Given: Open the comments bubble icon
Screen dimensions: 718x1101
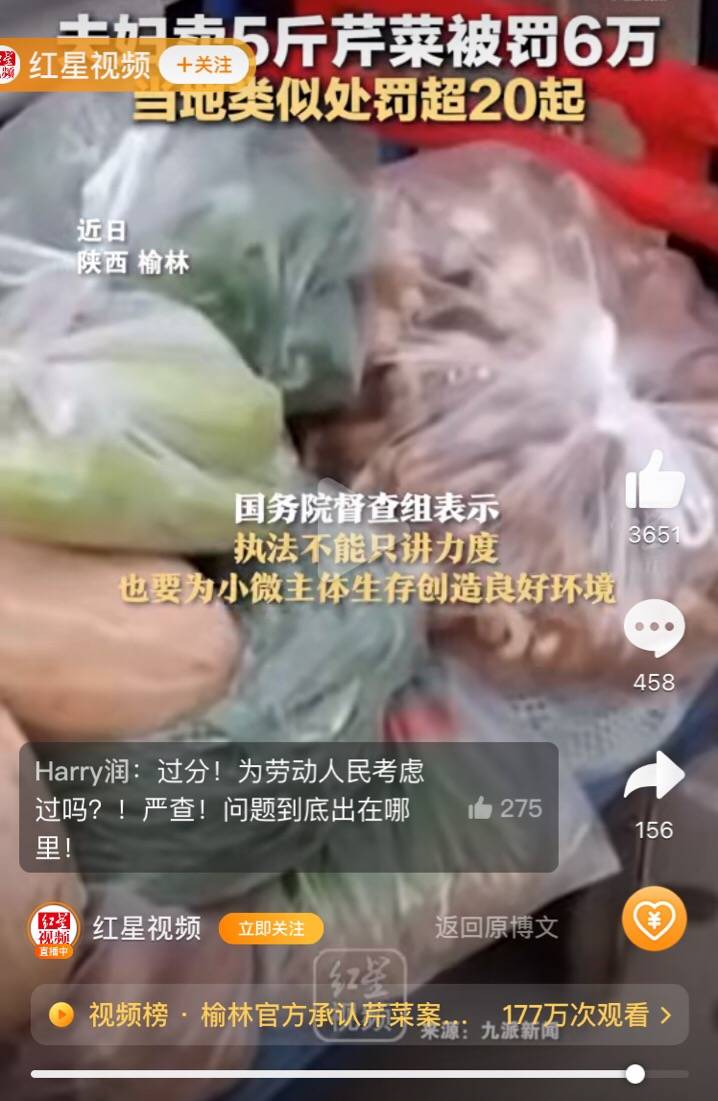Looking at the screenshot, I should coord(654,629).
